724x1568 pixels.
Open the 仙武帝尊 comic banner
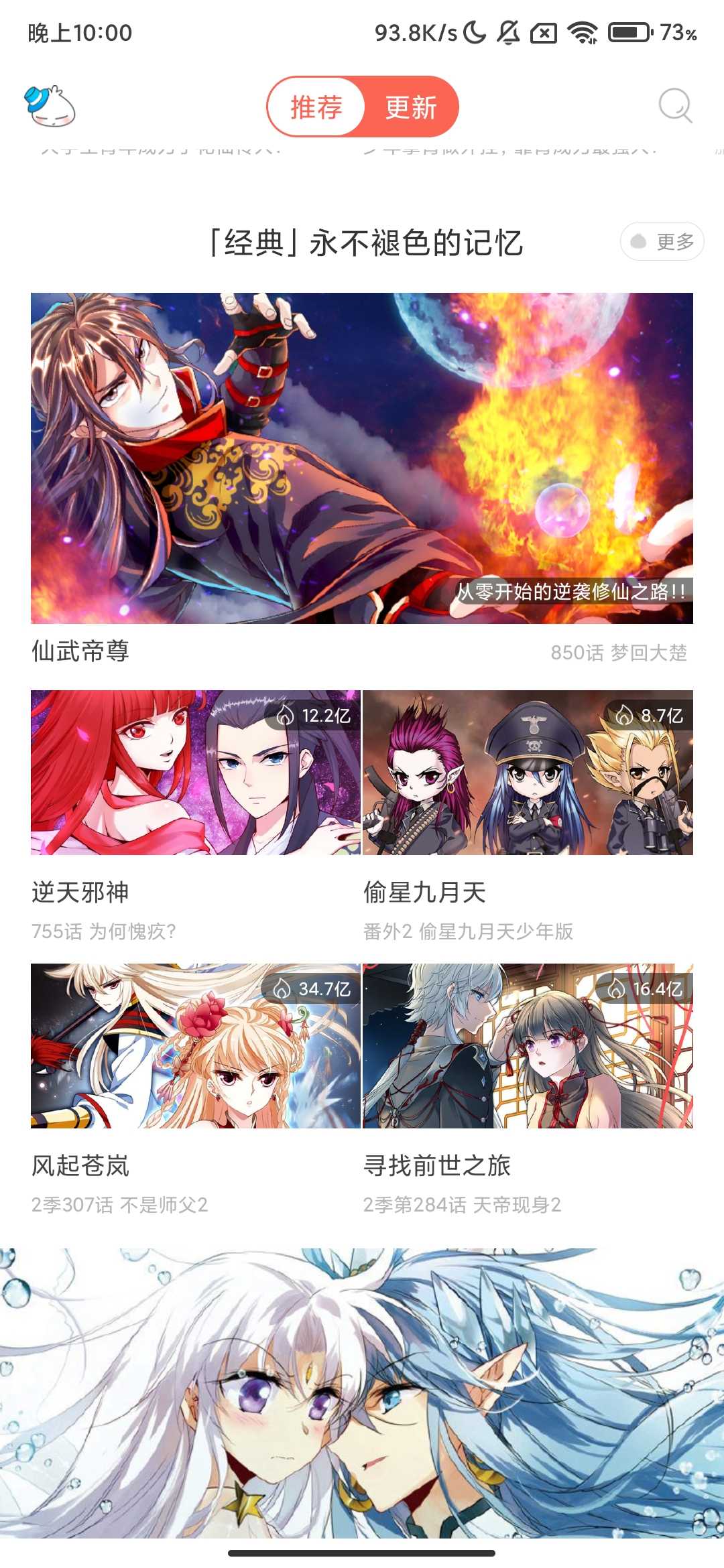coord(362,458)
